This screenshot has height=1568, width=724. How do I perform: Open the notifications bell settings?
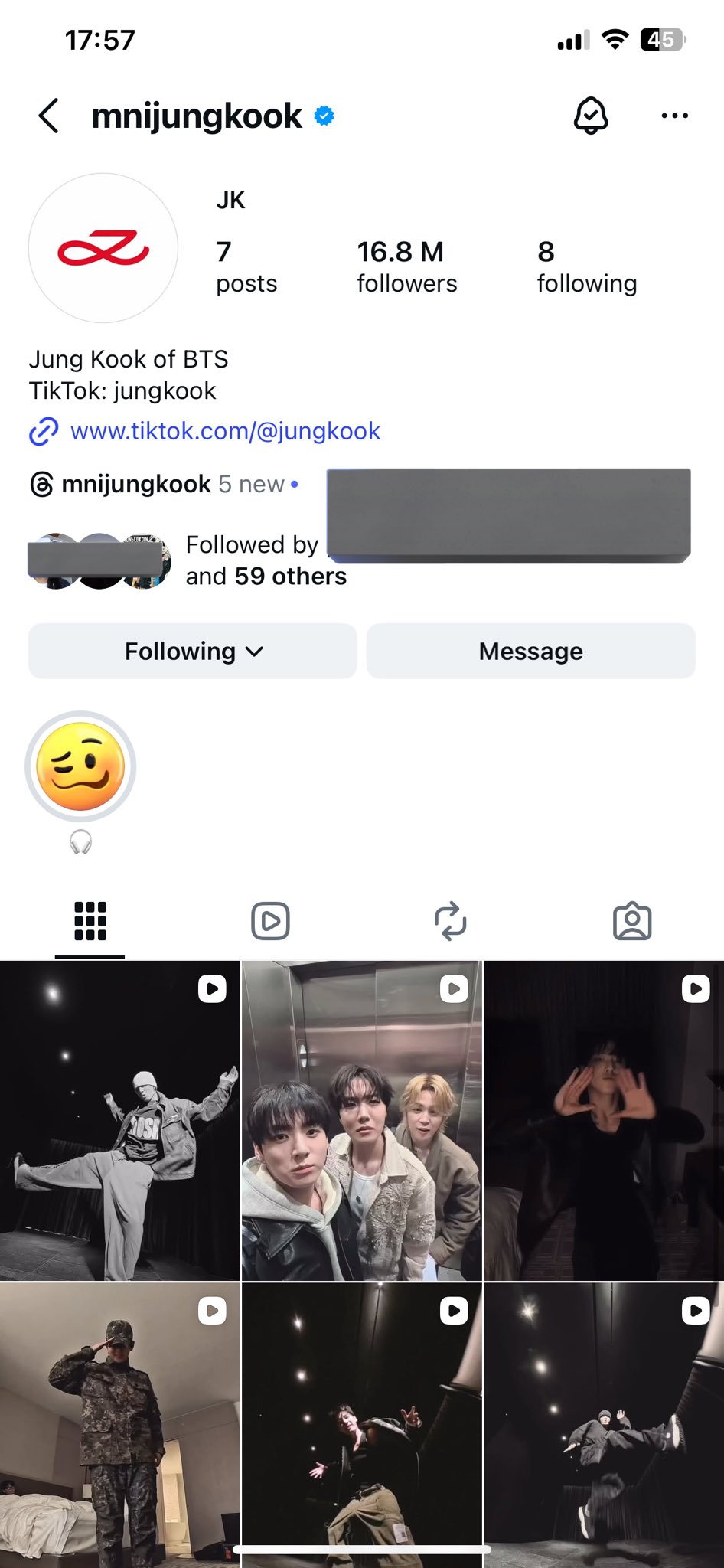click(591, 116)
